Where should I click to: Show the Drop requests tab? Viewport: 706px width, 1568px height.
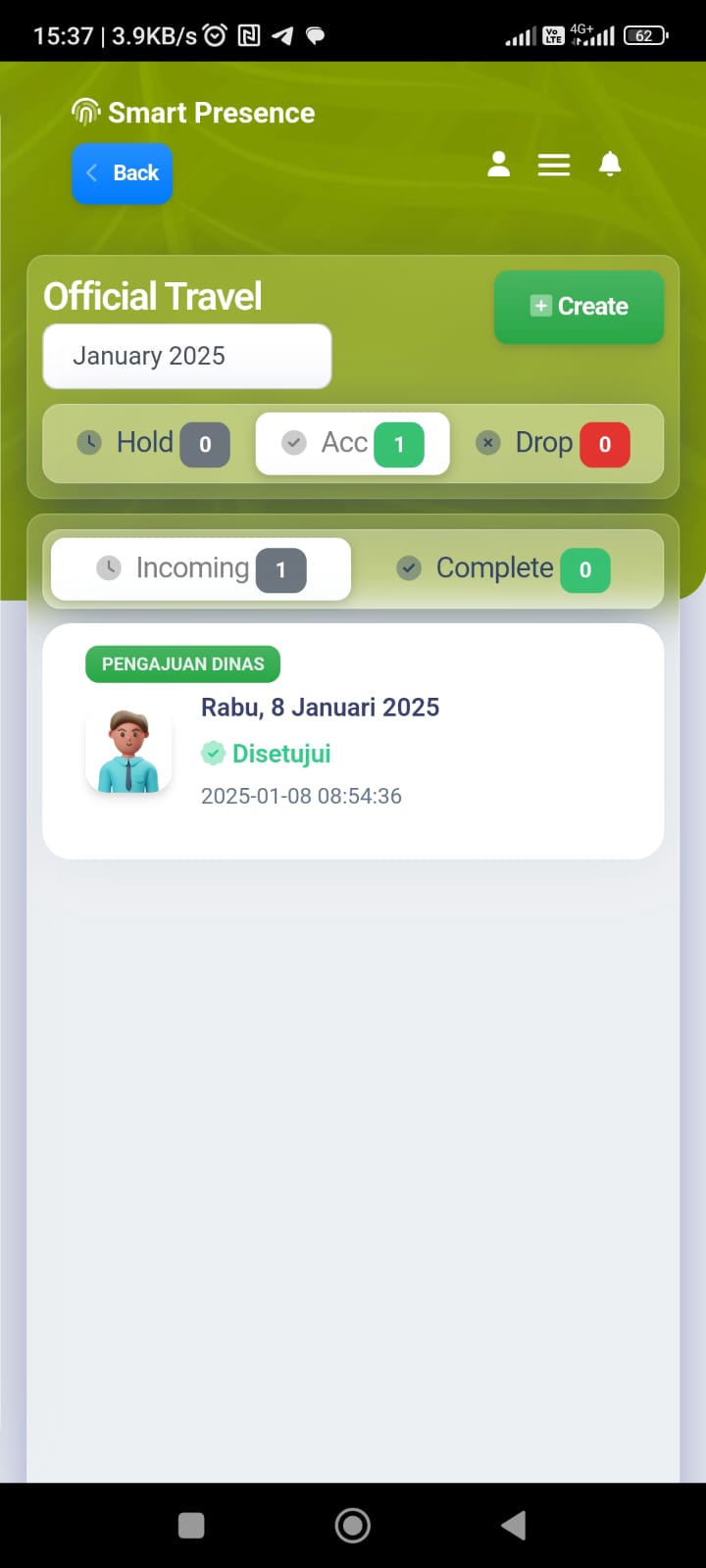[552, 444]
